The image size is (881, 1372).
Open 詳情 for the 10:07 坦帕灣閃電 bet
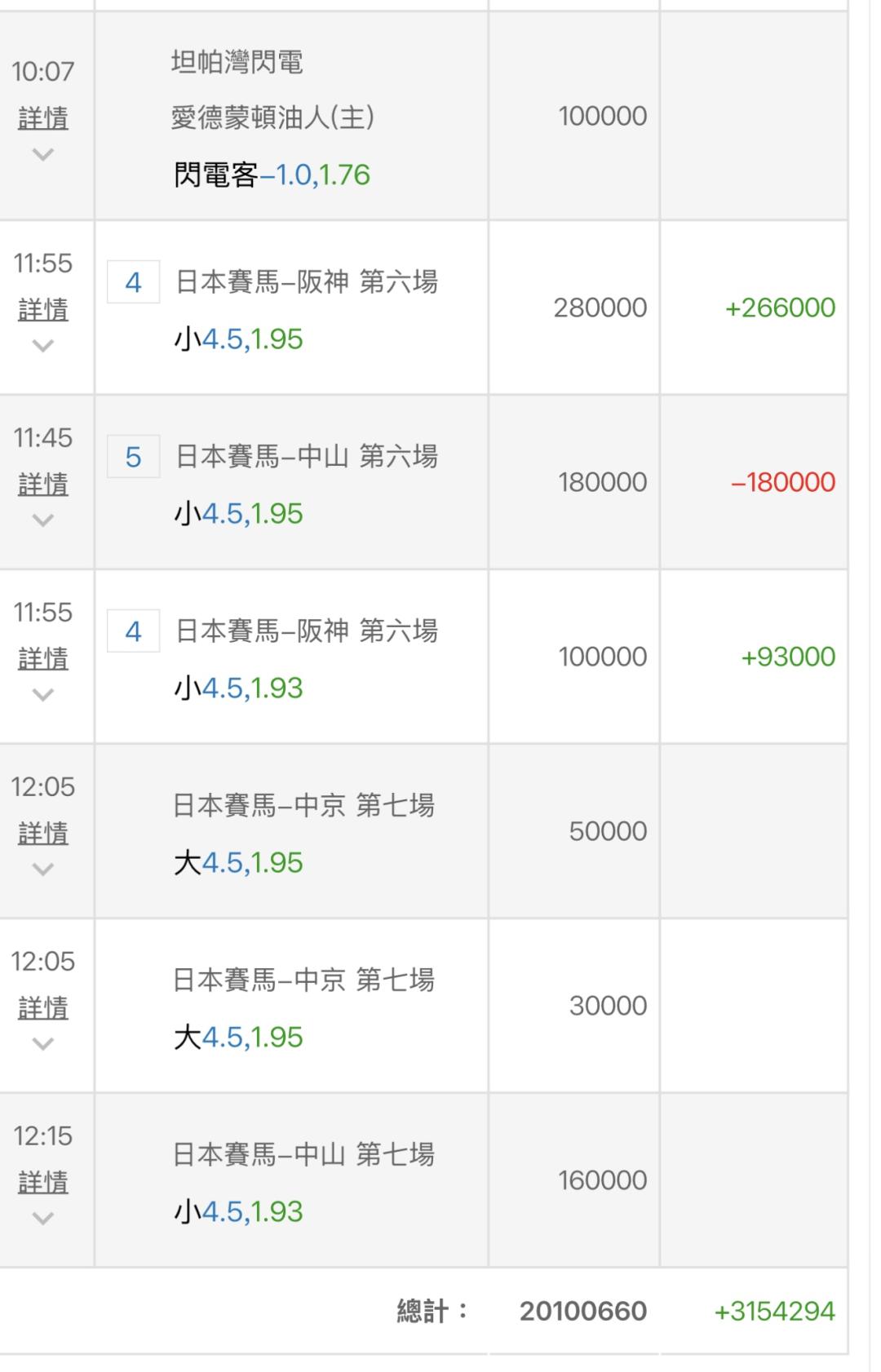(x=43, y=118)
